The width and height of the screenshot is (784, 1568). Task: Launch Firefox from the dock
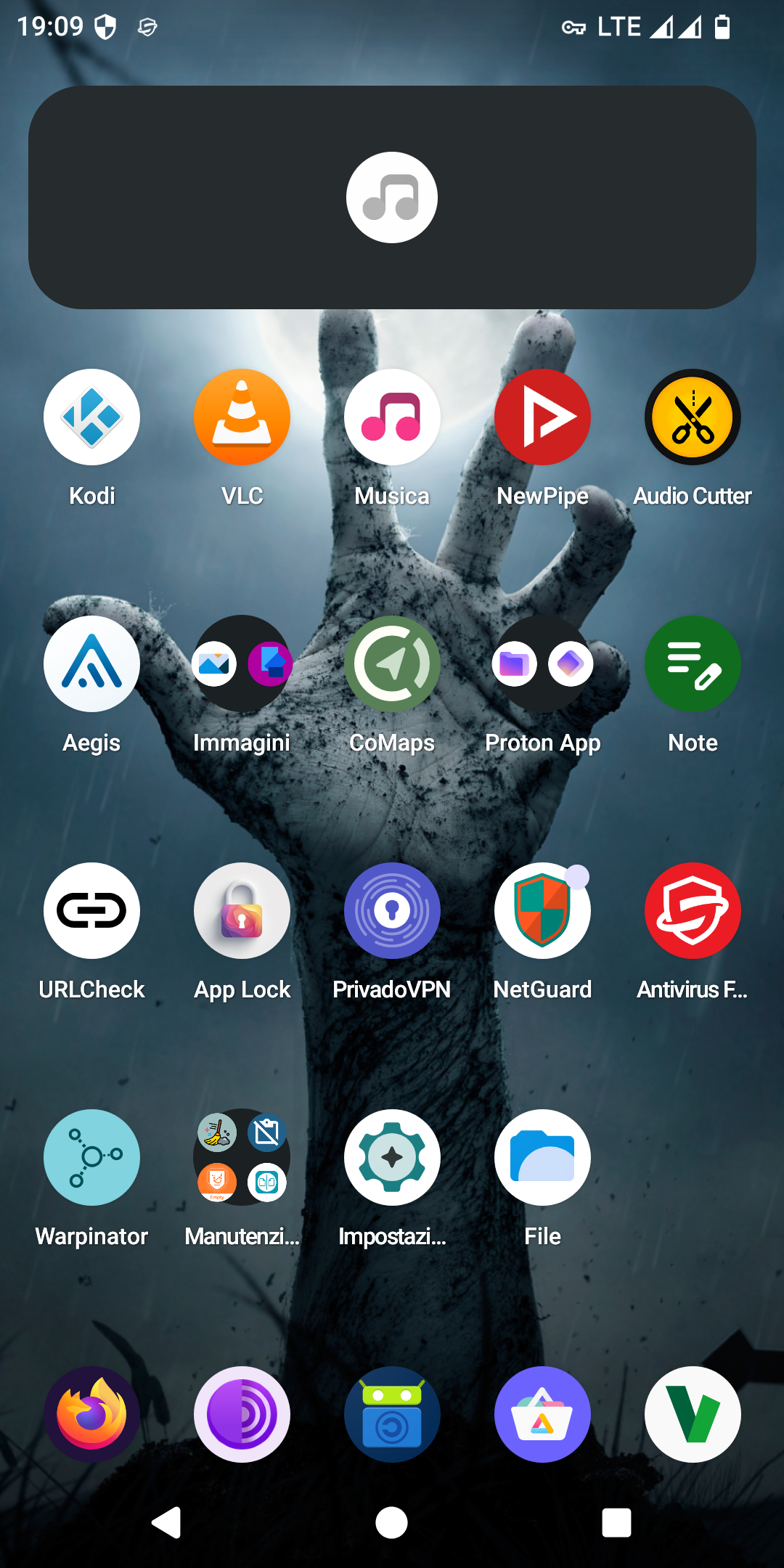(91, 1414)
